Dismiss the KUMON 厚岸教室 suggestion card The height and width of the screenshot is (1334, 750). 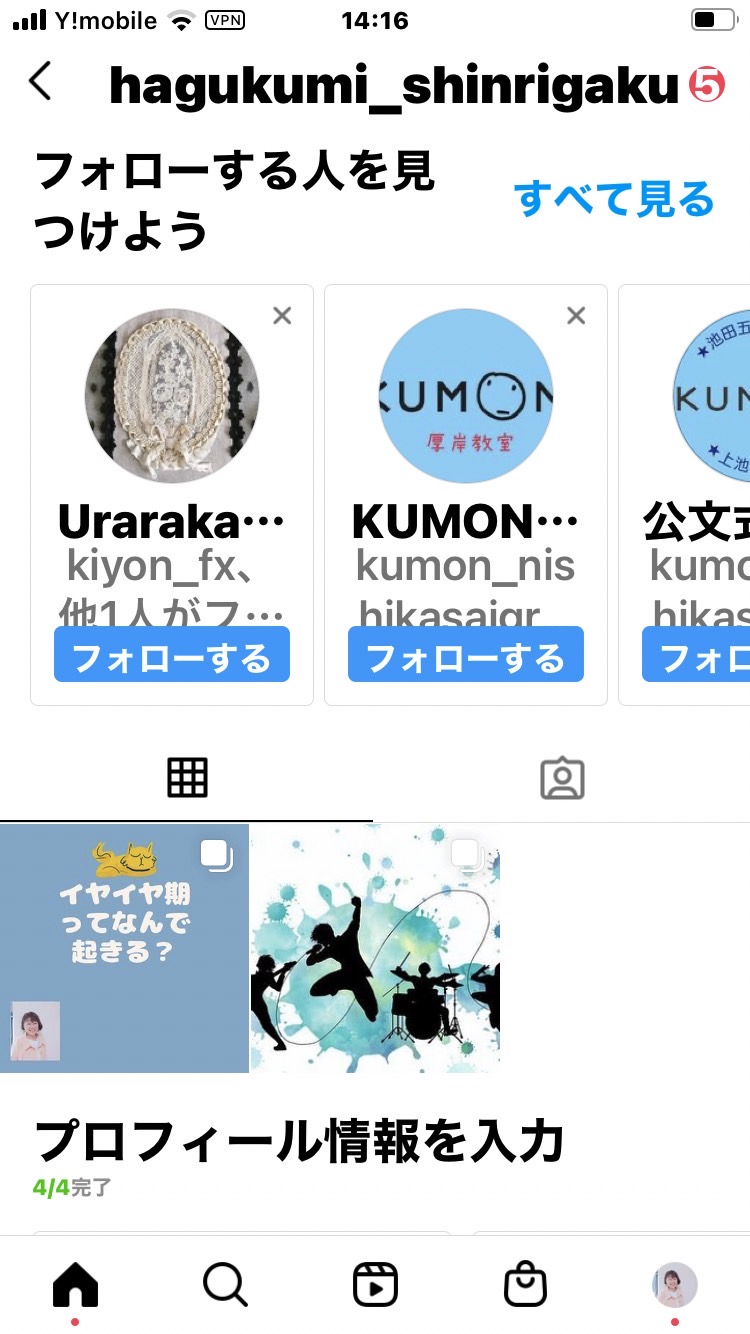click(x=576, y=316)
